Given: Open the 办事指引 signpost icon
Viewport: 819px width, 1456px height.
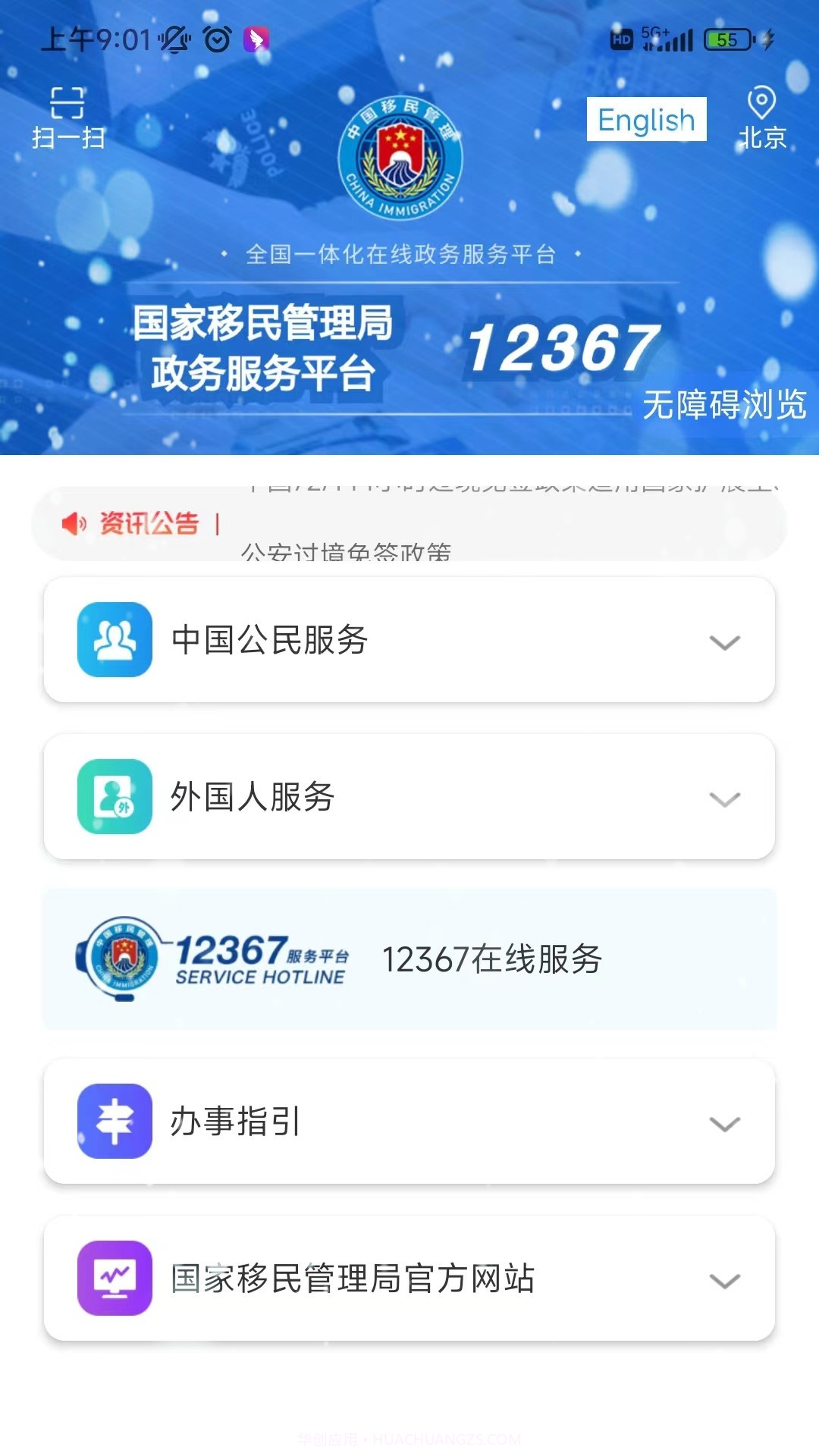Looking at the screenshot, I should pyautogui.click(x=112, y=1123).
